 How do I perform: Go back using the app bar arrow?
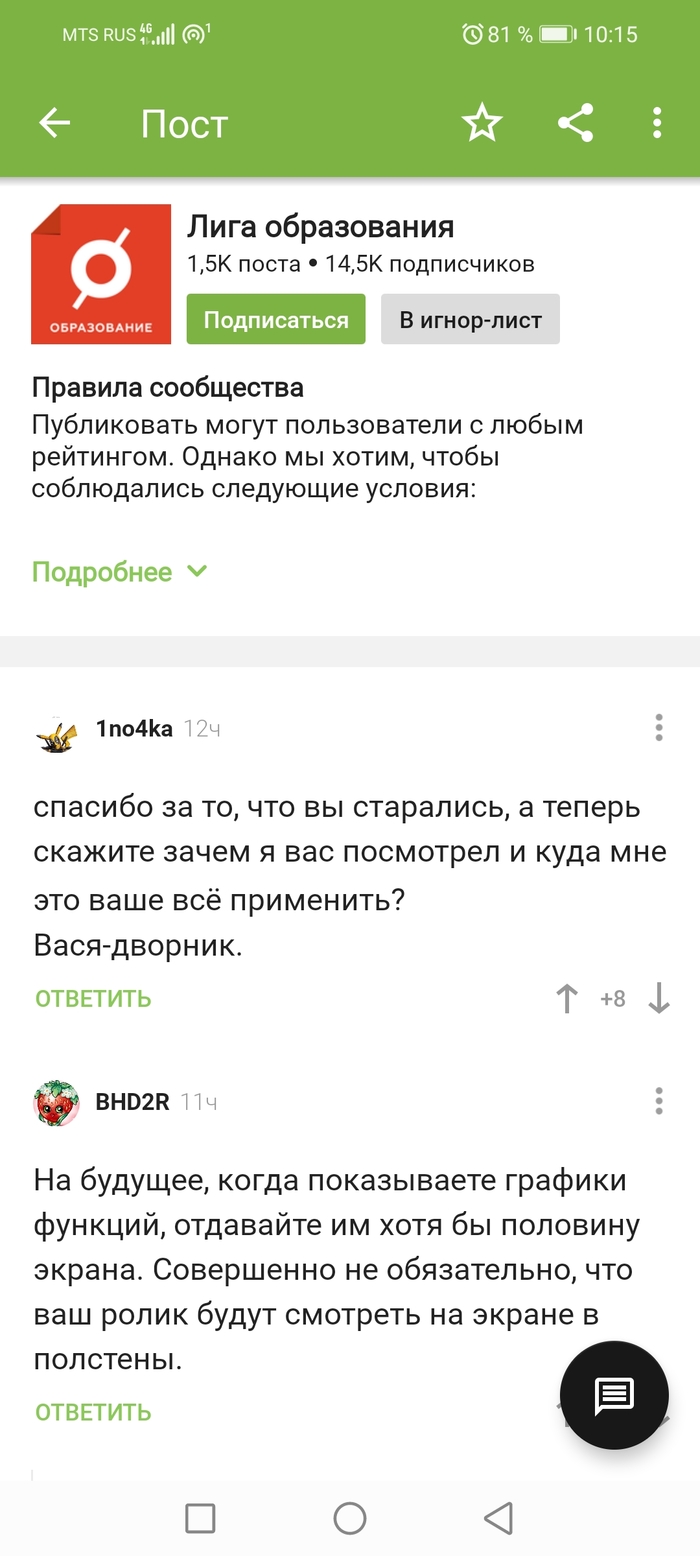[x=54, y=123]
